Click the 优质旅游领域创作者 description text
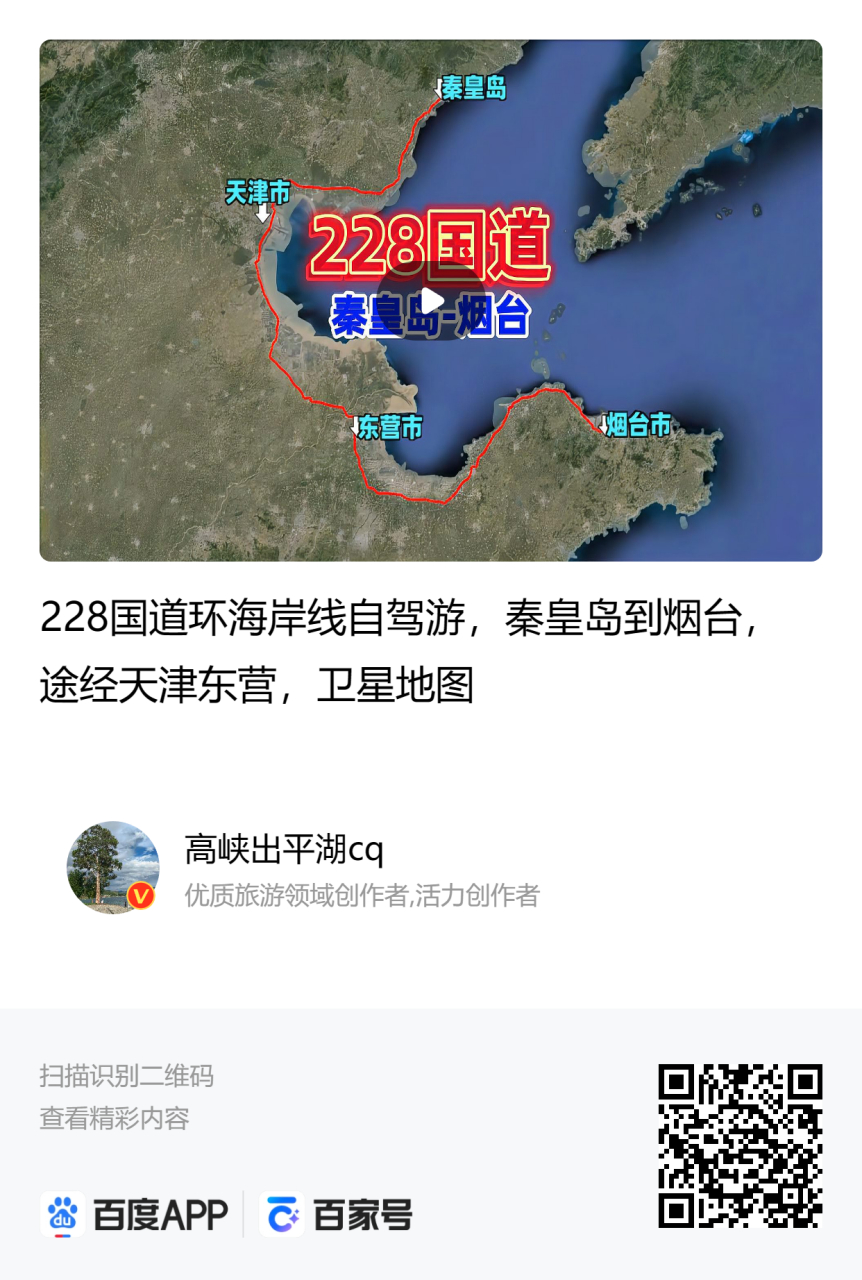 pyautogui.click(x=360, y=897)
